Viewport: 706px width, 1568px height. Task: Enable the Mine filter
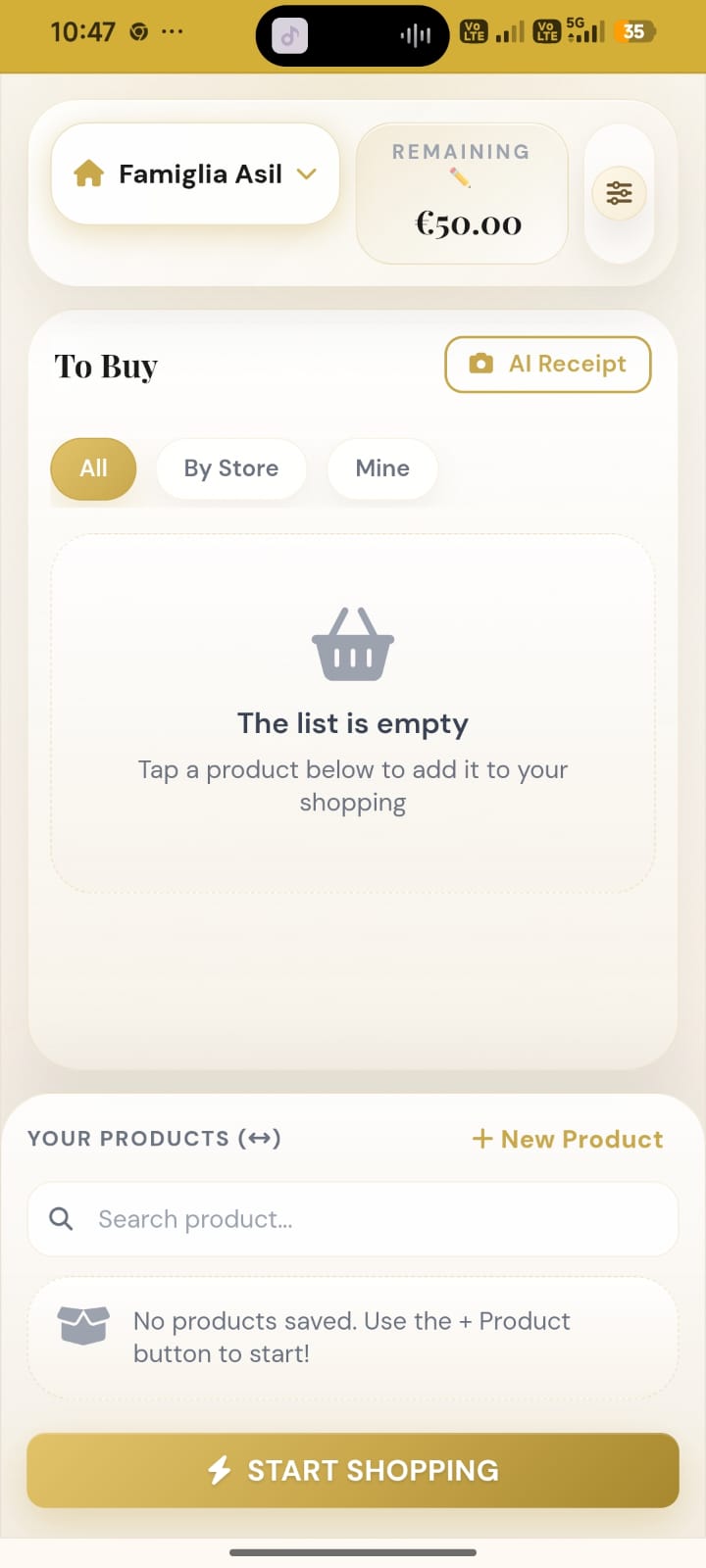tap(381, 468)
